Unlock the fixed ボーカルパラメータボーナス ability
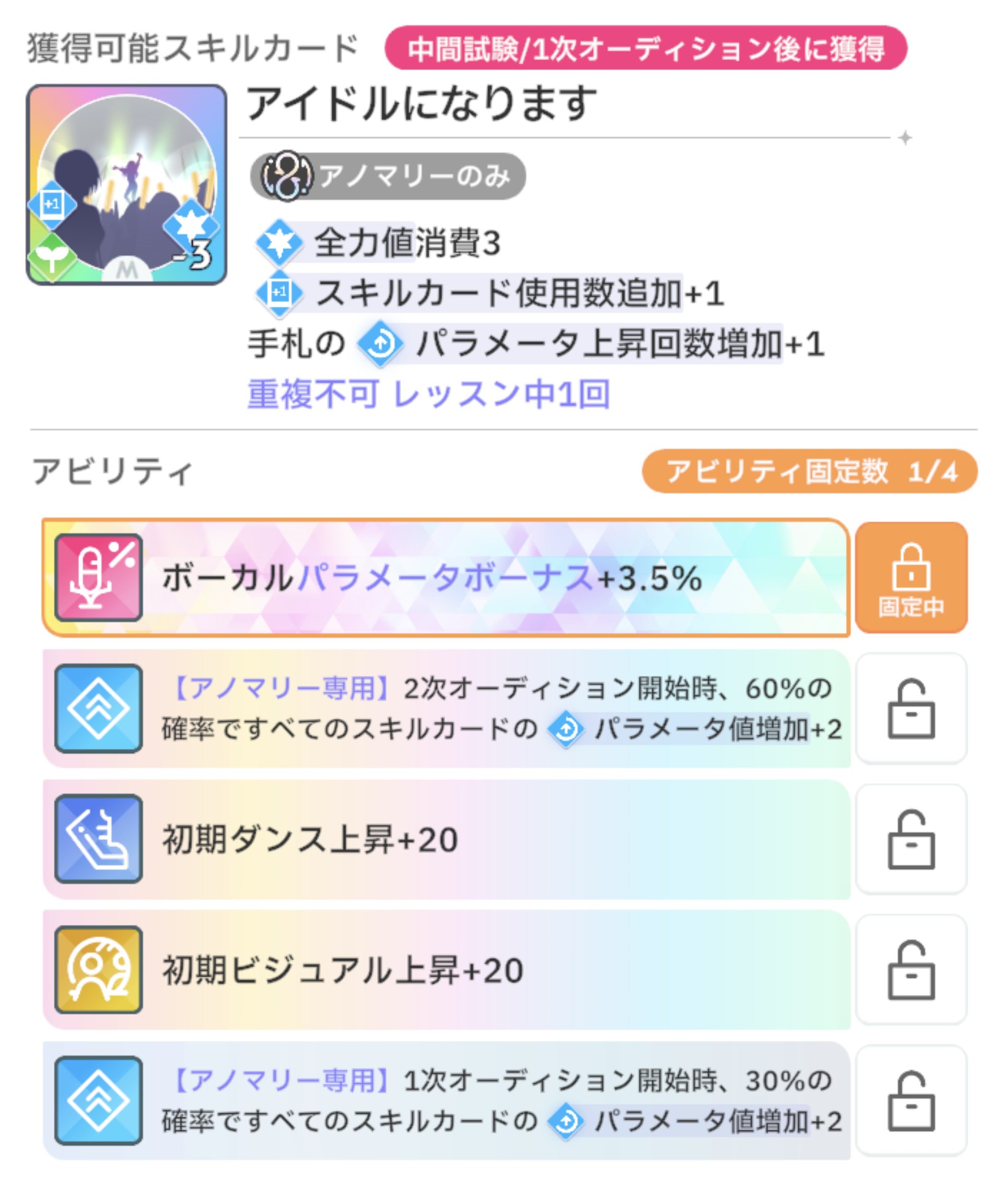Viewport: 1008px width, 1201px height. (911, 577)
